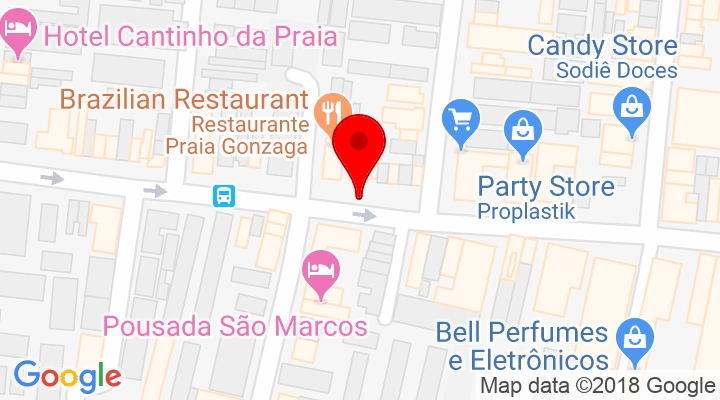Select the Bell Perfumes e Eletrônicos marker
This screenshot has width=720, height=400.
(632, 335)
